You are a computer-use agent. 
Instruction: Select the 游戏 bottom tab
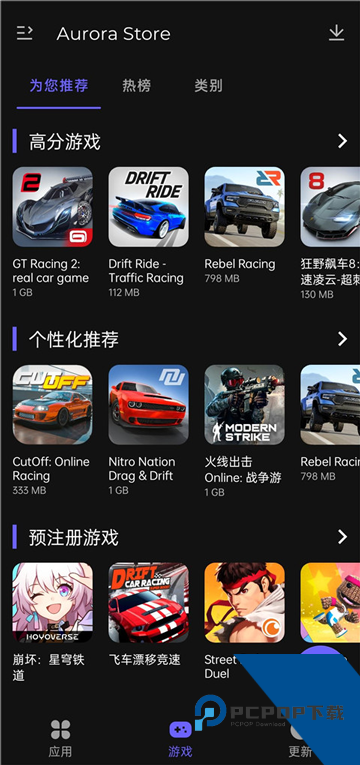(180, 738)
